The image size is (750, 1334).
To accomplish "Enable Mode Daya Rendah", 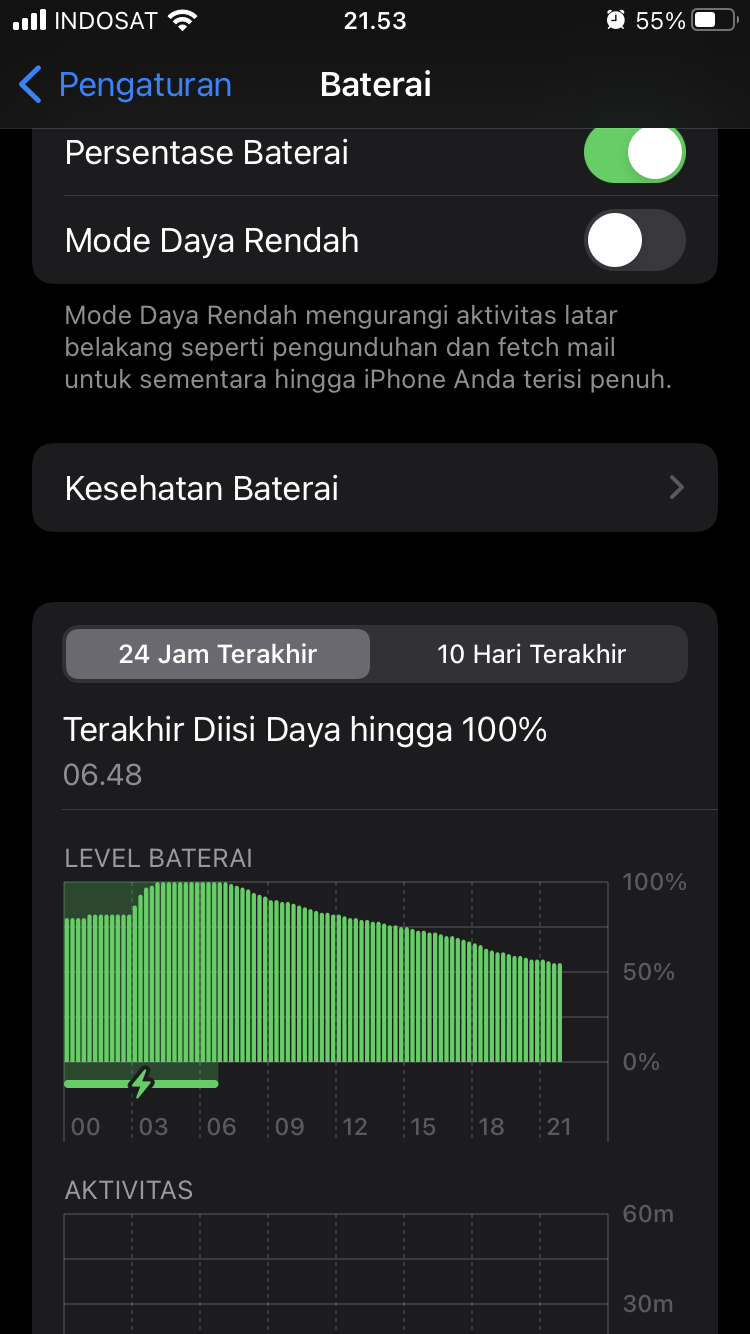I will pyautogui.click(x=634, y=241).
